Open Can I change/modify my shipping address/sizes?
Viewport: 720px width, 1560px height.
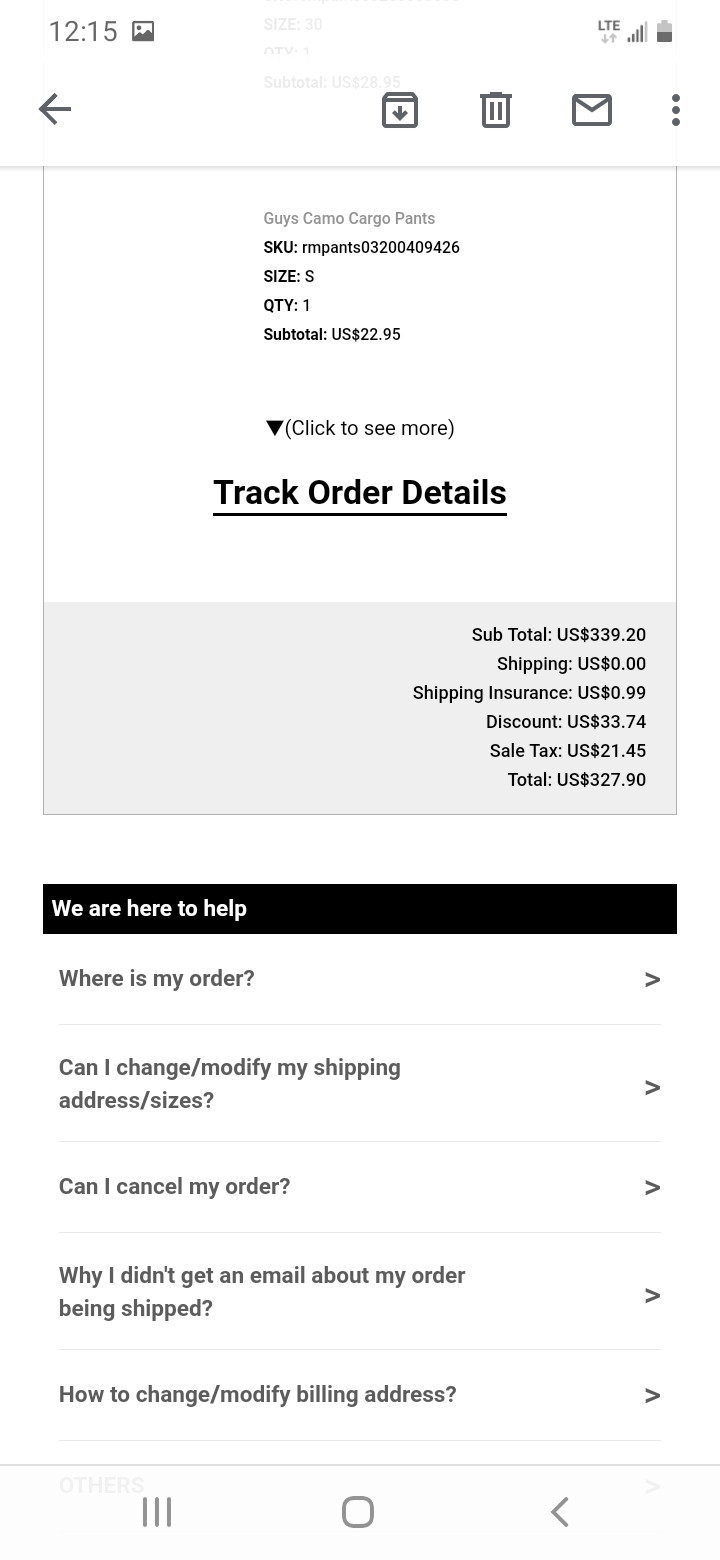(360, 1084)
